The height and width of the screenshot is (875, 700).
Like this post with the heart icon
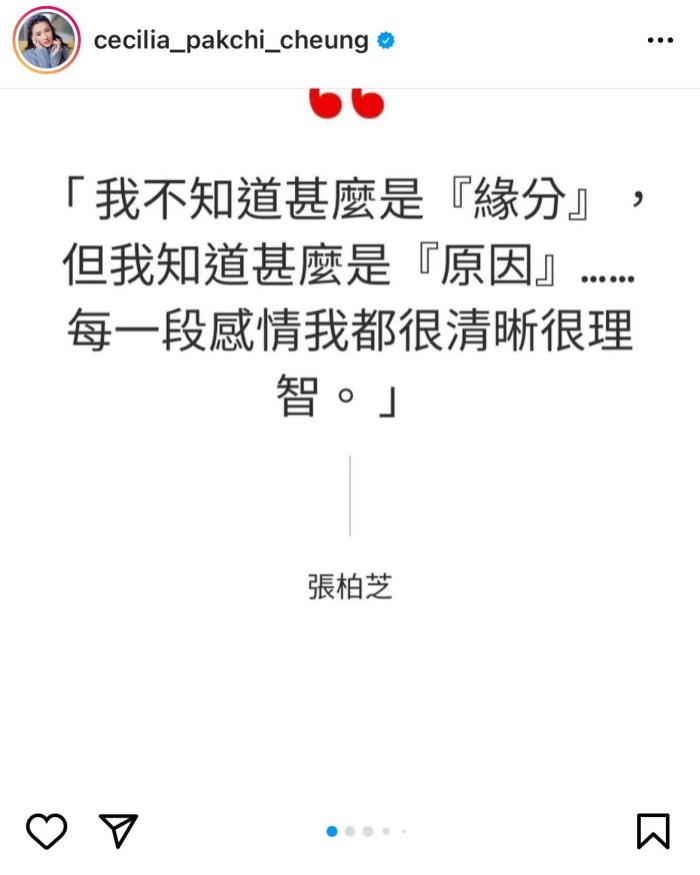click(46, 831)
